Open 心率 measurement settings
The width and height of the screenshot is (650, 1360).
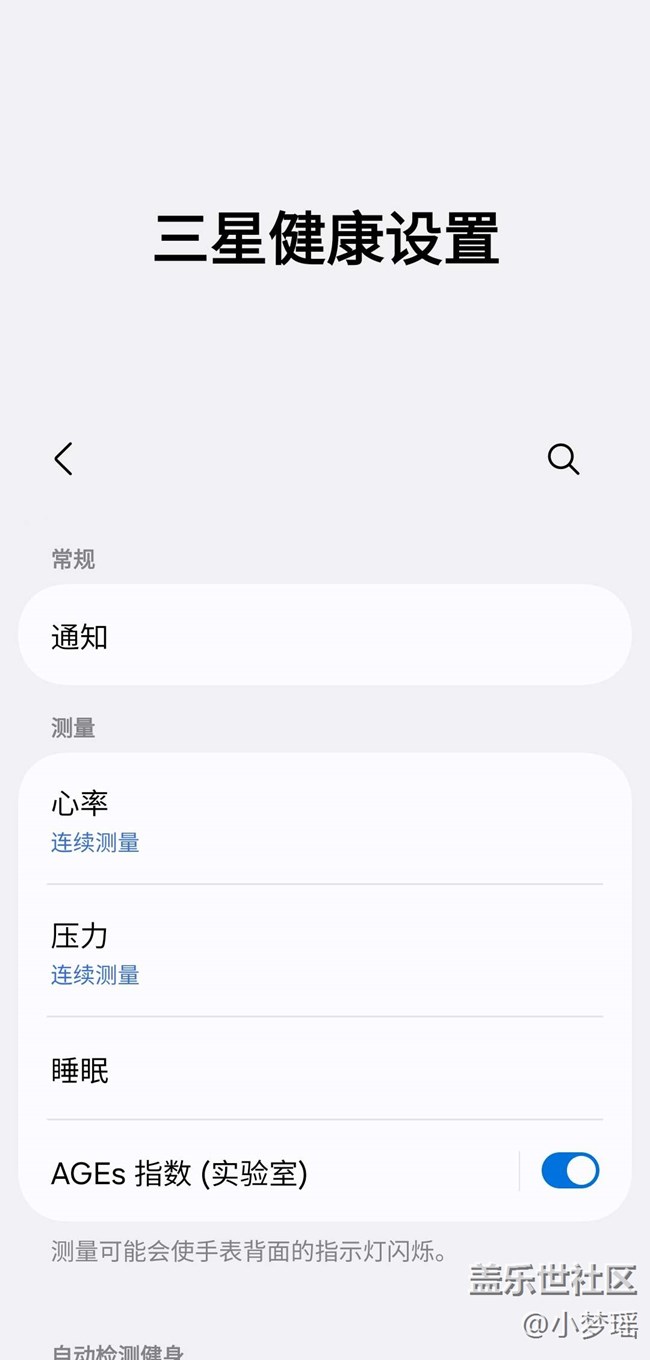324,820
